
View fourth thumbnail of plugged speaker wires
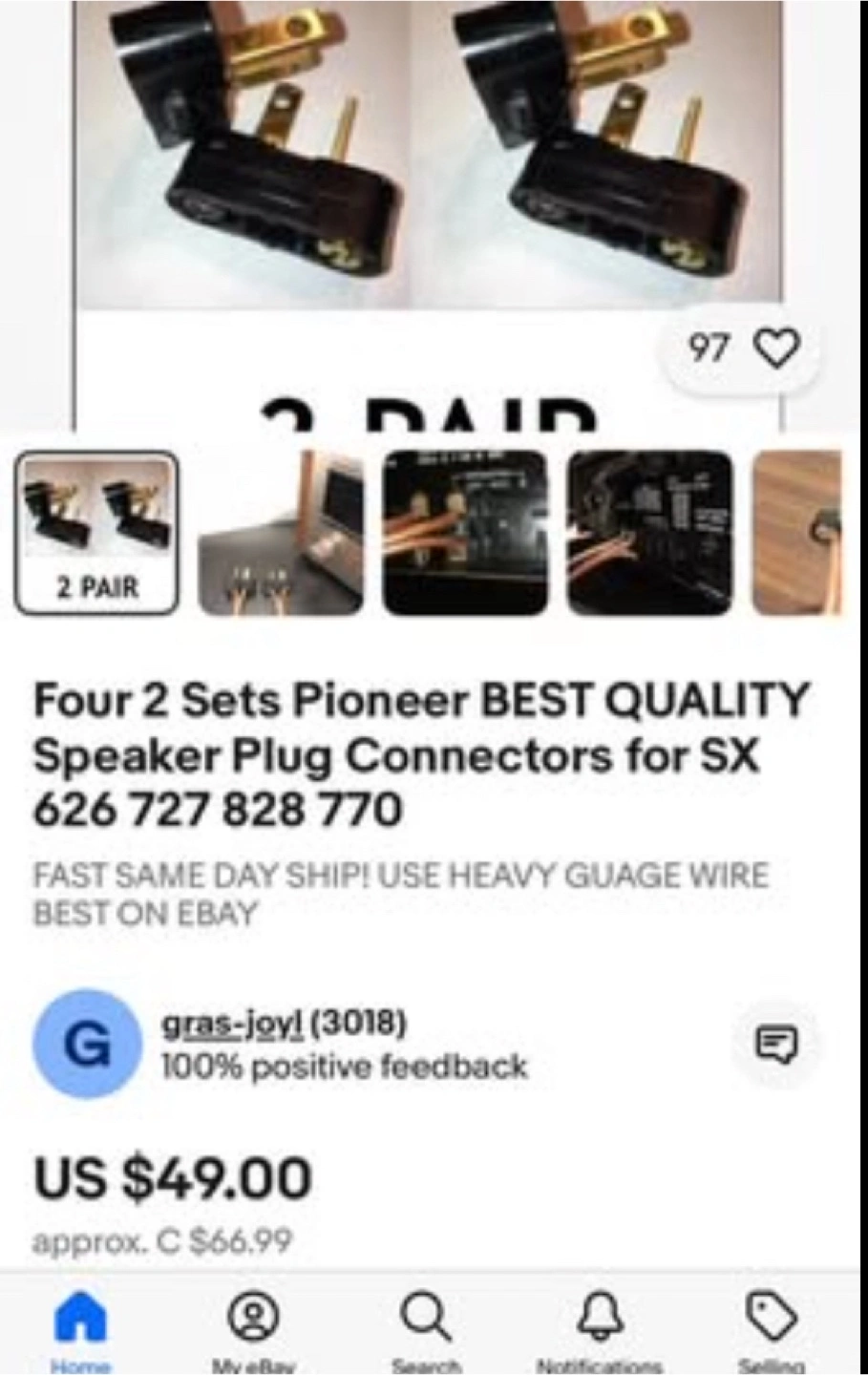tap(649, 533)
